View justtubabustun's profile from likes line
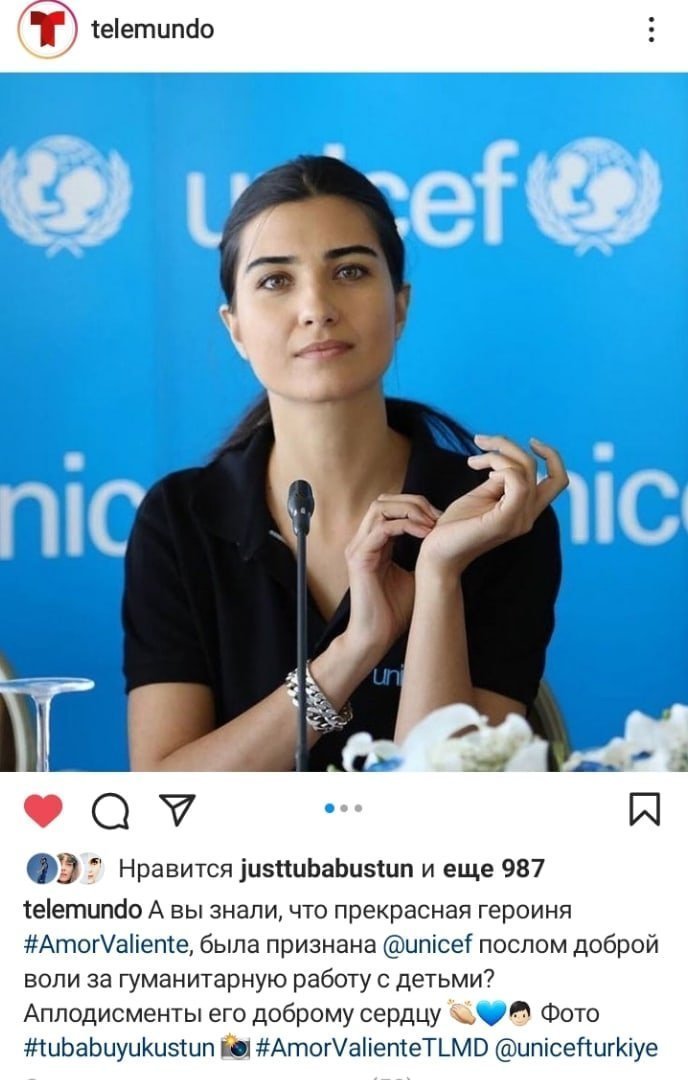Image resolution: width=688 pixels, height=1080 pixels. click(x=326, y=869)
